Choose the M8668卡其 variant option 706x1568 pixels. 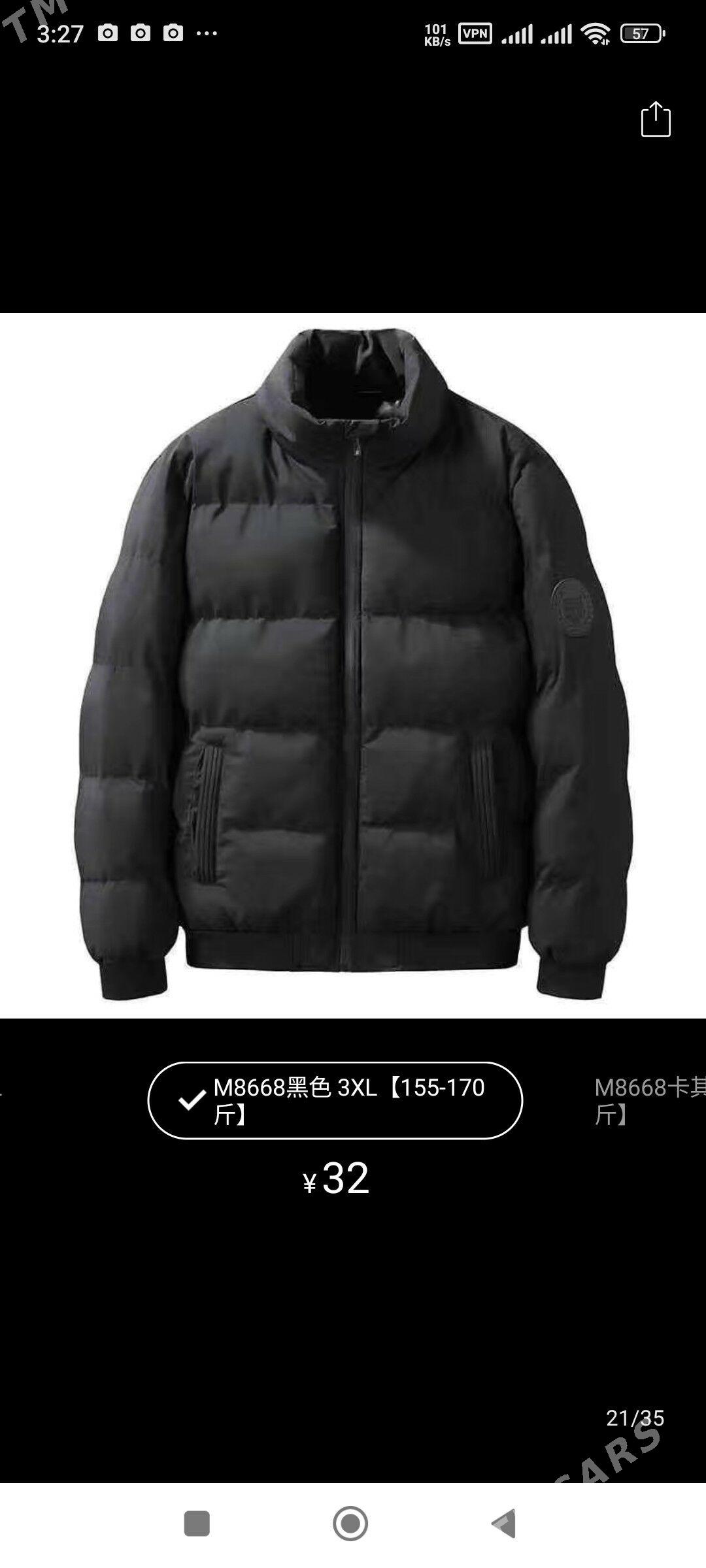click(649, 1101)
